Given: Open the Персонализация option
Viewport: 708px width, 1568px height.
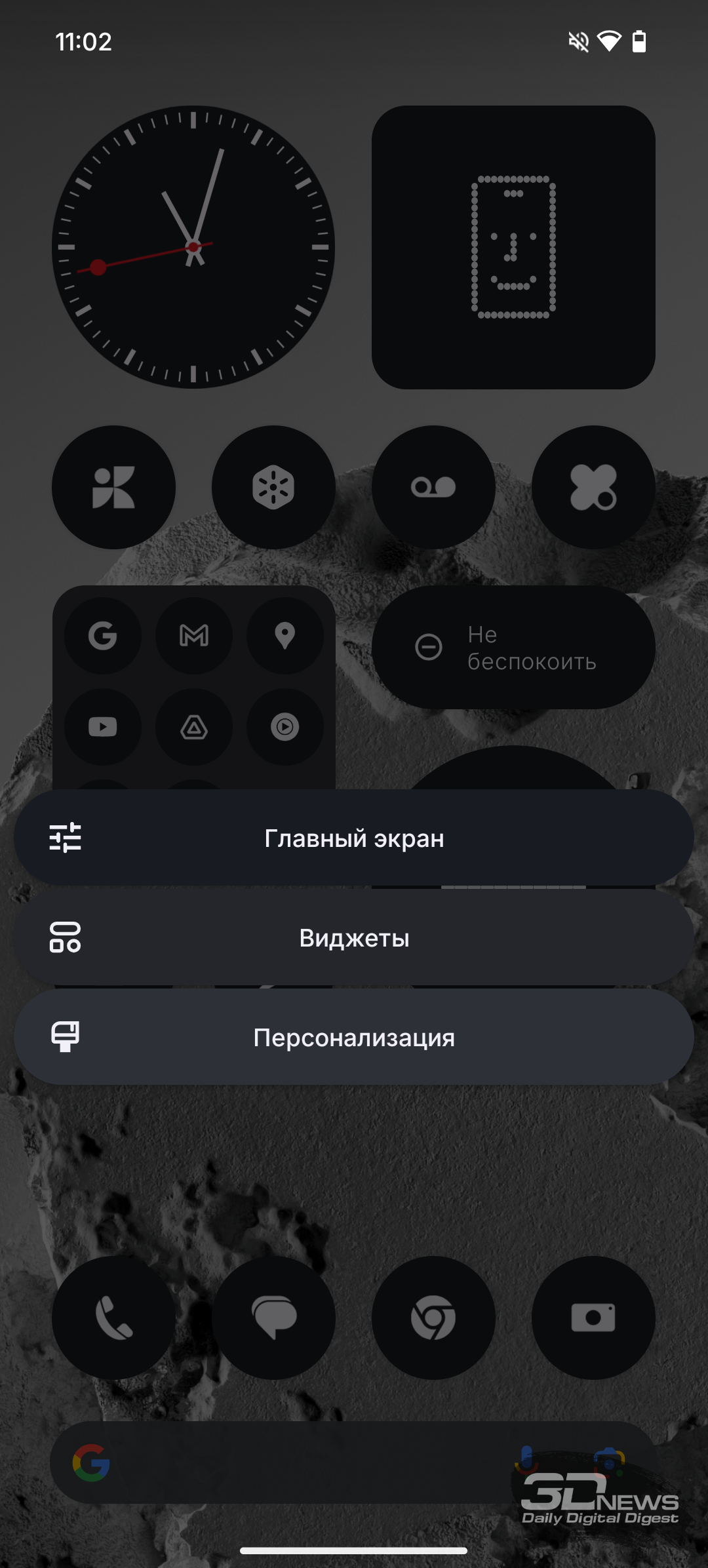Looking at the screenshot, I should click(354, 1037).
